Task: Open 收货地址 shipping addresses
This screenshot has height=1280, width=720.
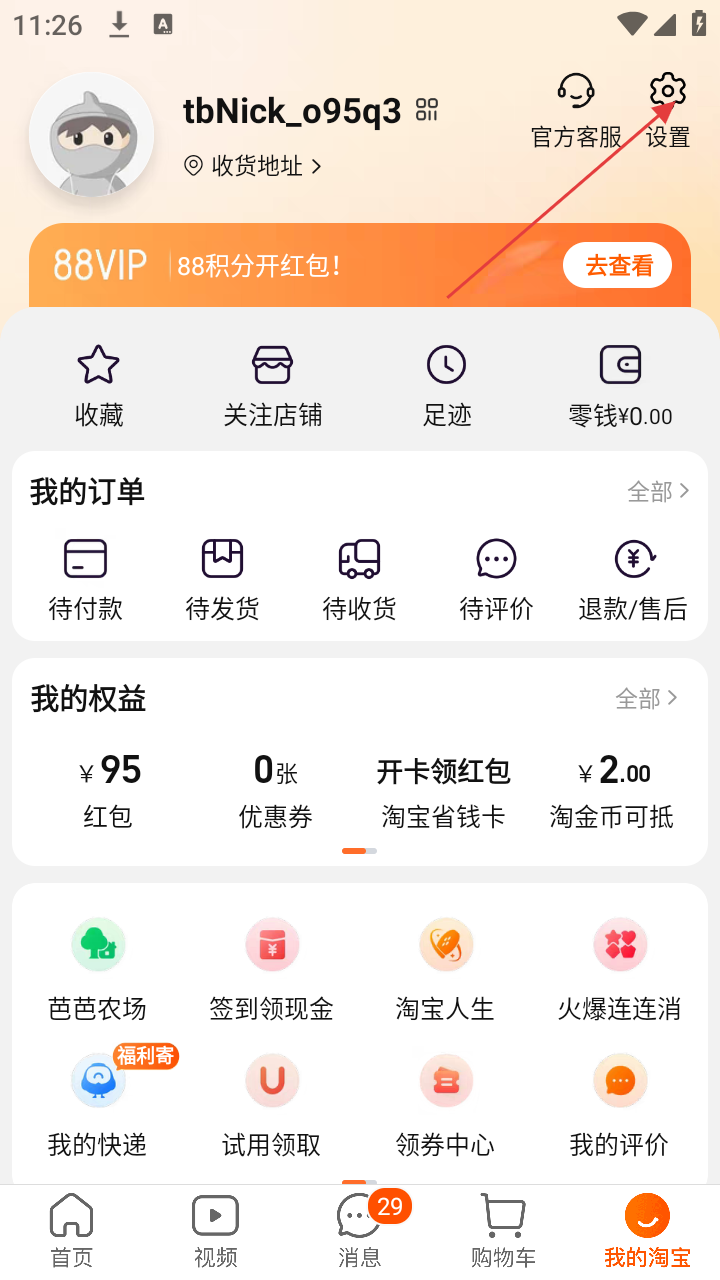Action: point(256,166)
